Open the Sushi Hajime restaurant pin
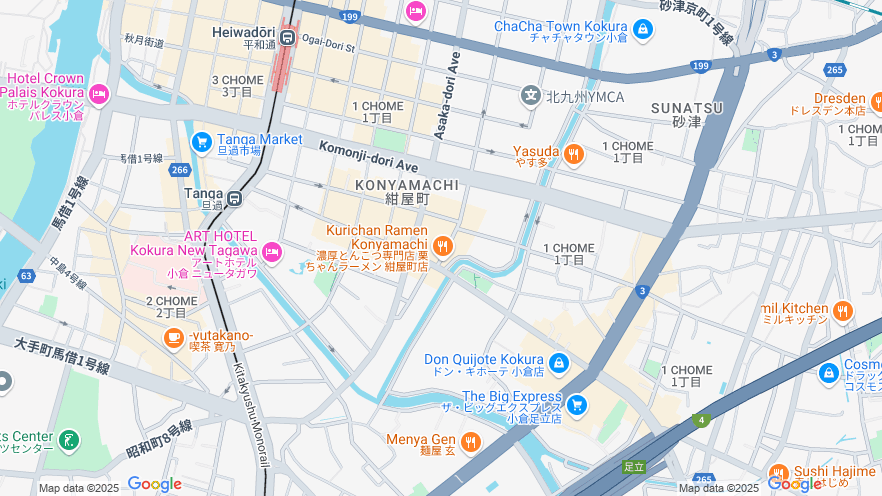 (779, 473)
